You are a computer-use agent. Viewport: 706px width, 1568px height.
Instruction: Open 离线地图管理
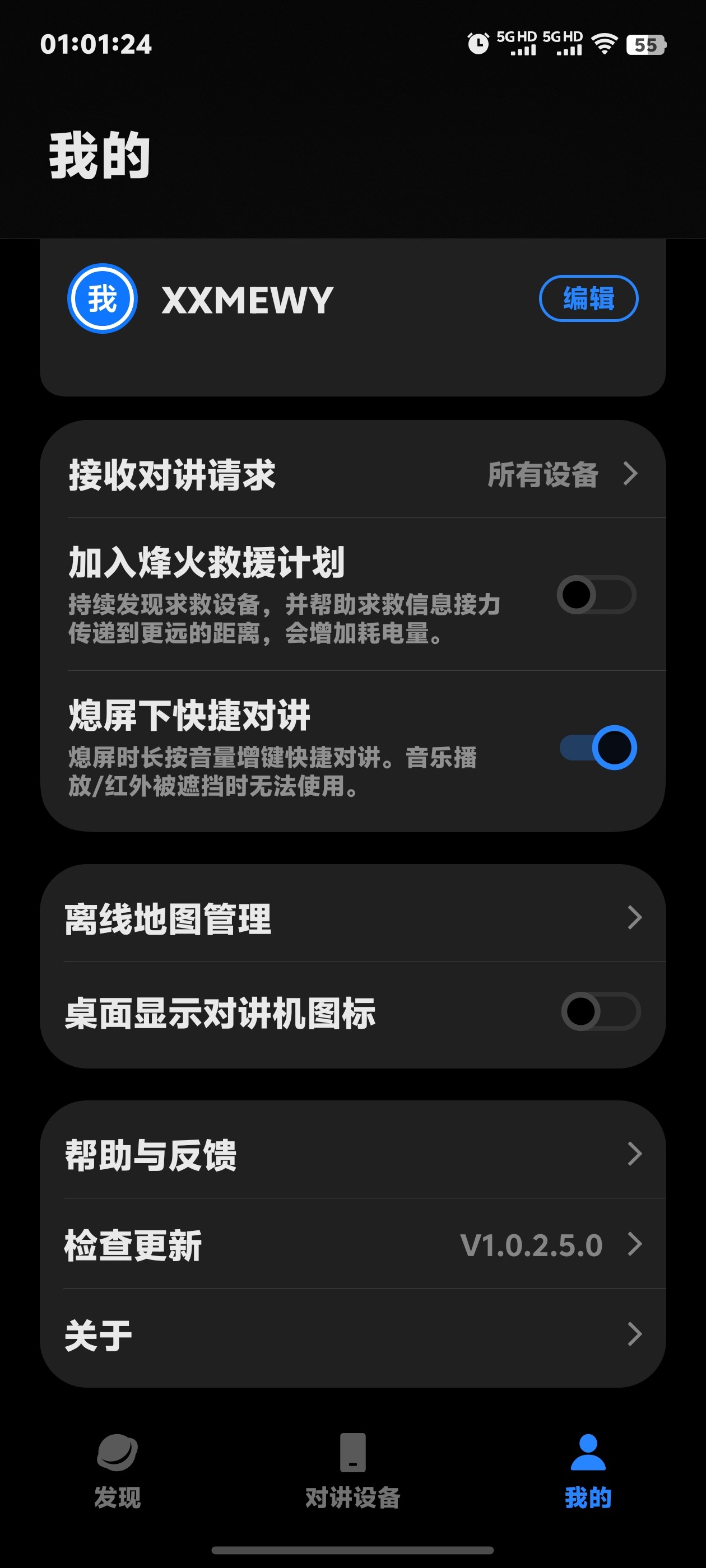[x=352, y=918]
